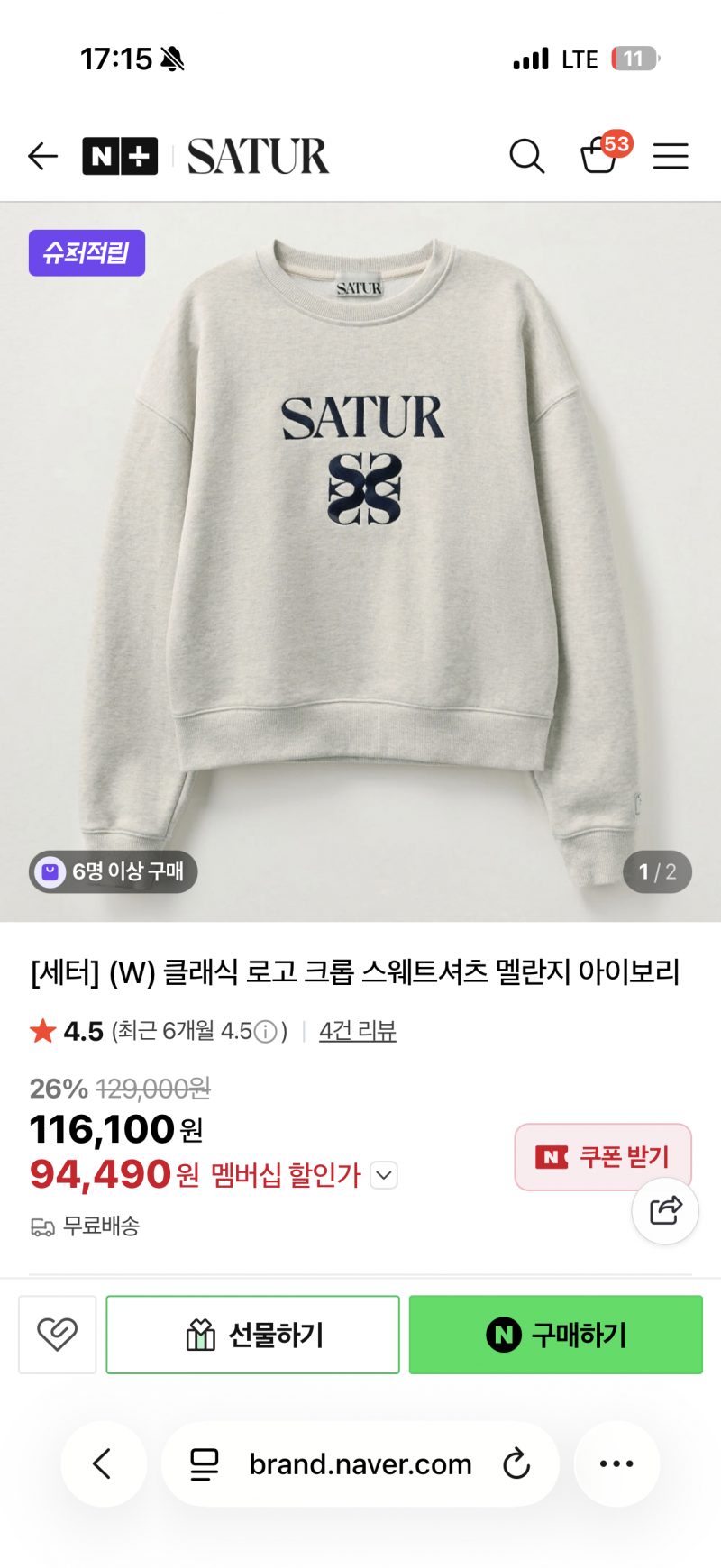Open the hamburger navigation menu
This screenshot has height=1568, width=721.
(x=671, y=156)
